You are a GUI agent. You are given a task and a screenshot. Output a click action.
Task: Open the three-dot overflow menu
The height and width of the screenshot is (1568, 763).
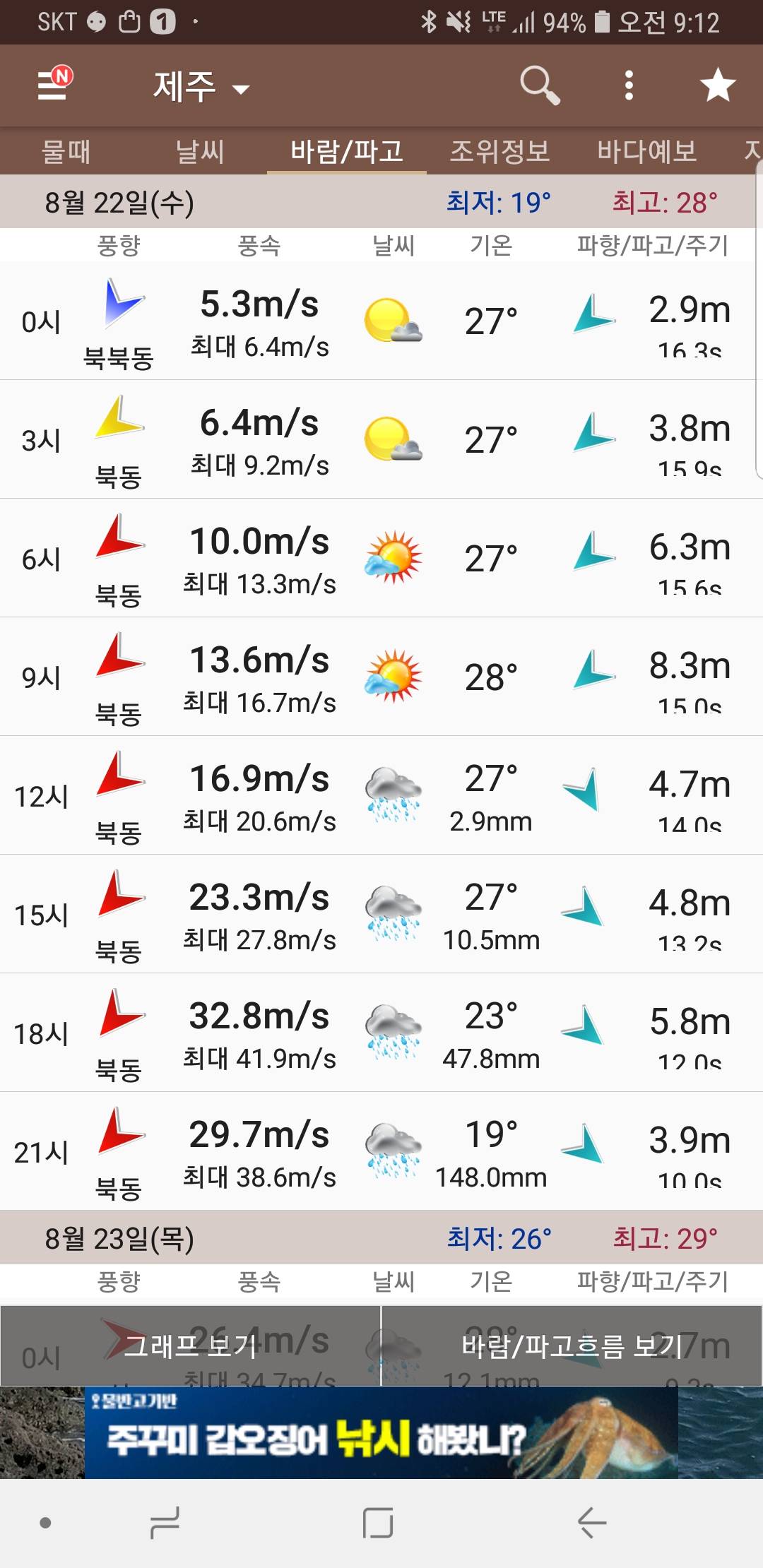click(629, 85)
